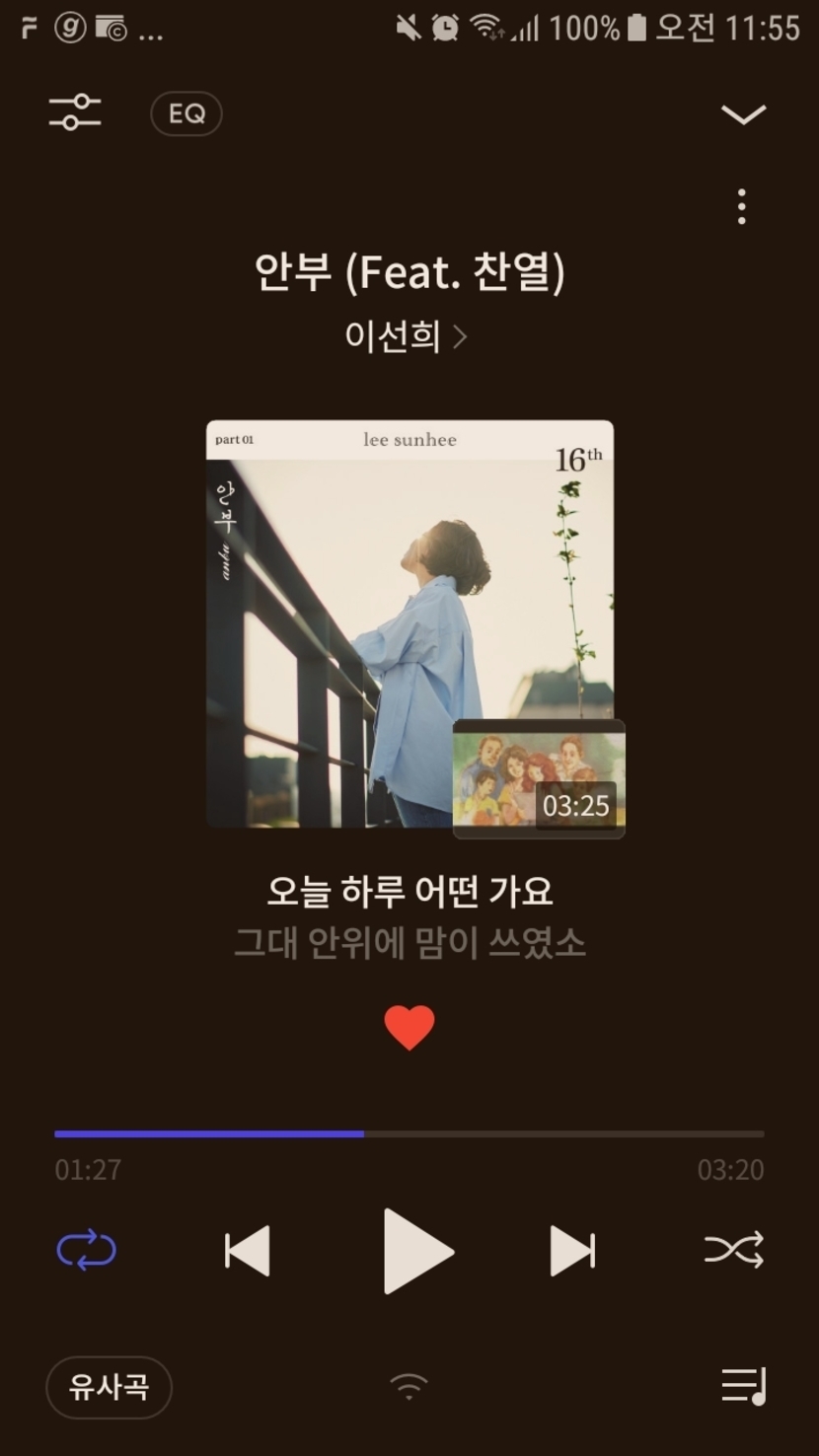Open the sound settings sliders icon
This screenshot has width=819, height=1456.
75,112
